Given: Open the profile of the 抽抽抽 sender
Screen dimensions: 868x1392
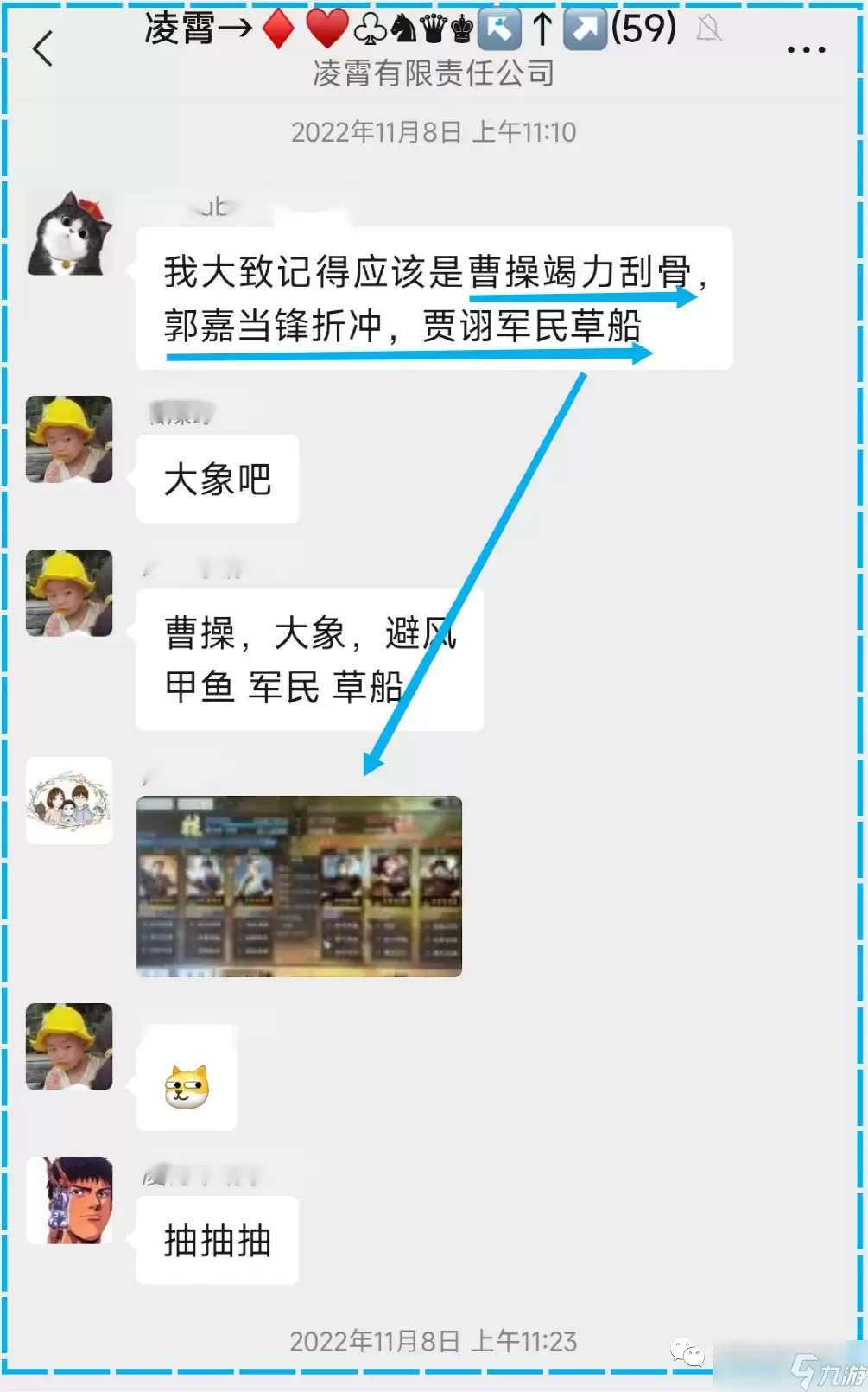Looking at the screenshot, I should click(69, 1200).
